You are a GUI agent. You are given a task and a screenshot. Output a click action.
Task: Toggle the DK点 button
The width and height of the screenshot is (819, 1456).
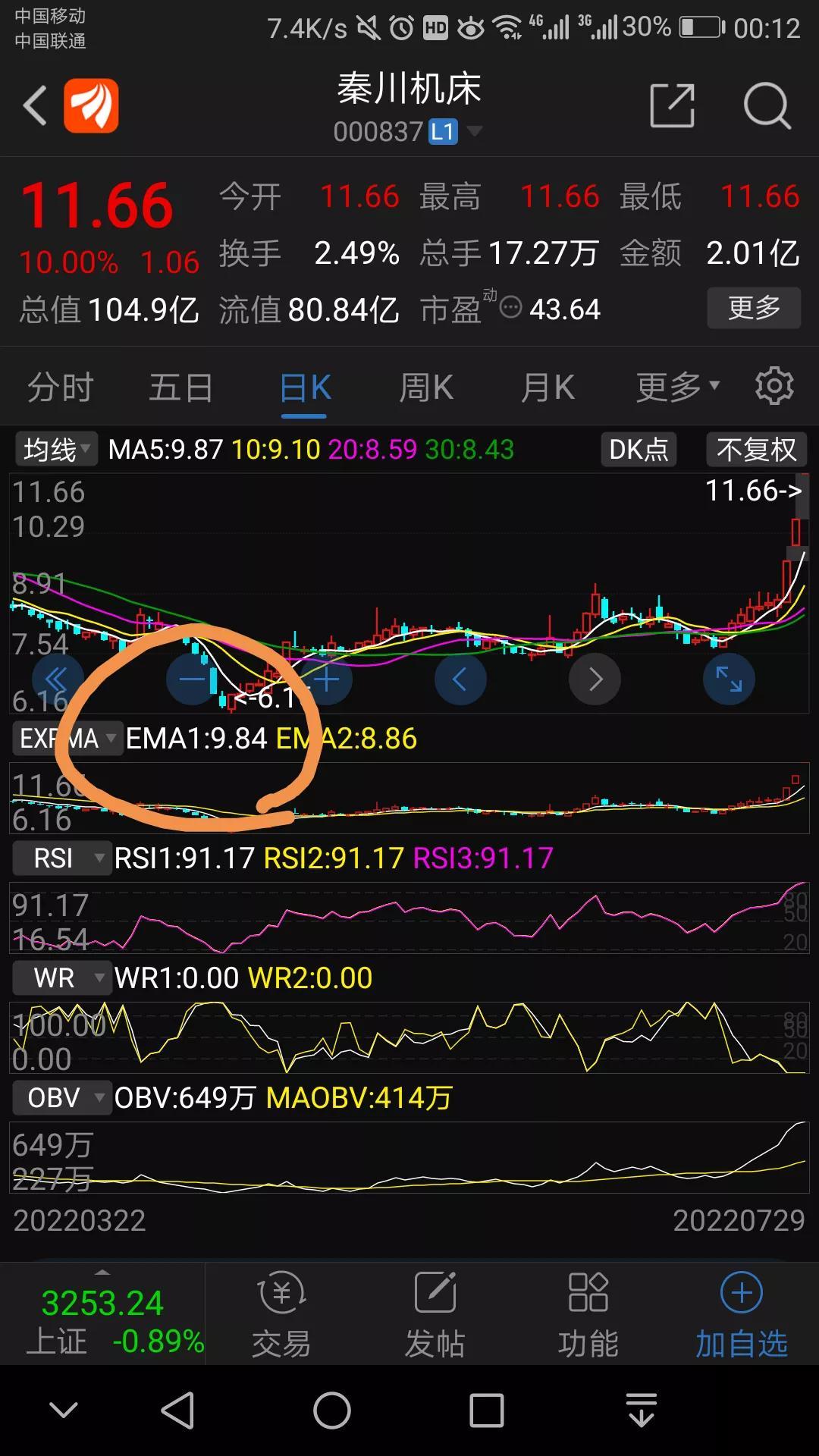click(x=639, y=450)
